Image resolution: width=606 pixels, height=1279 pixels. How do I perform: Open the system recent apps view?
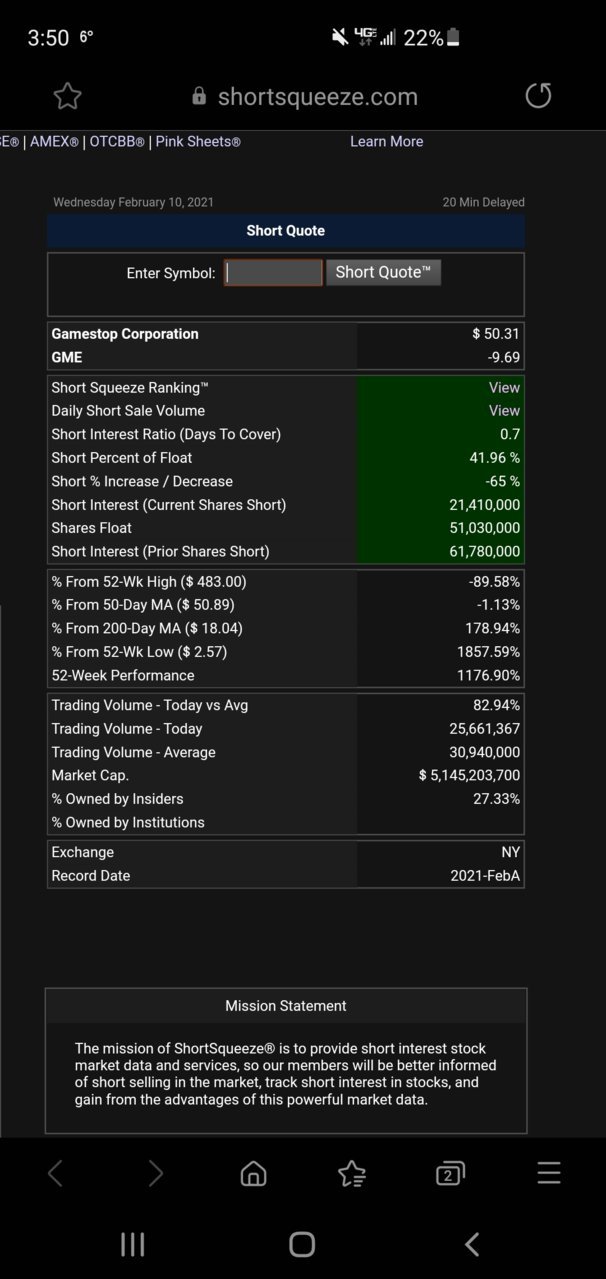[x=132, y=1244]
